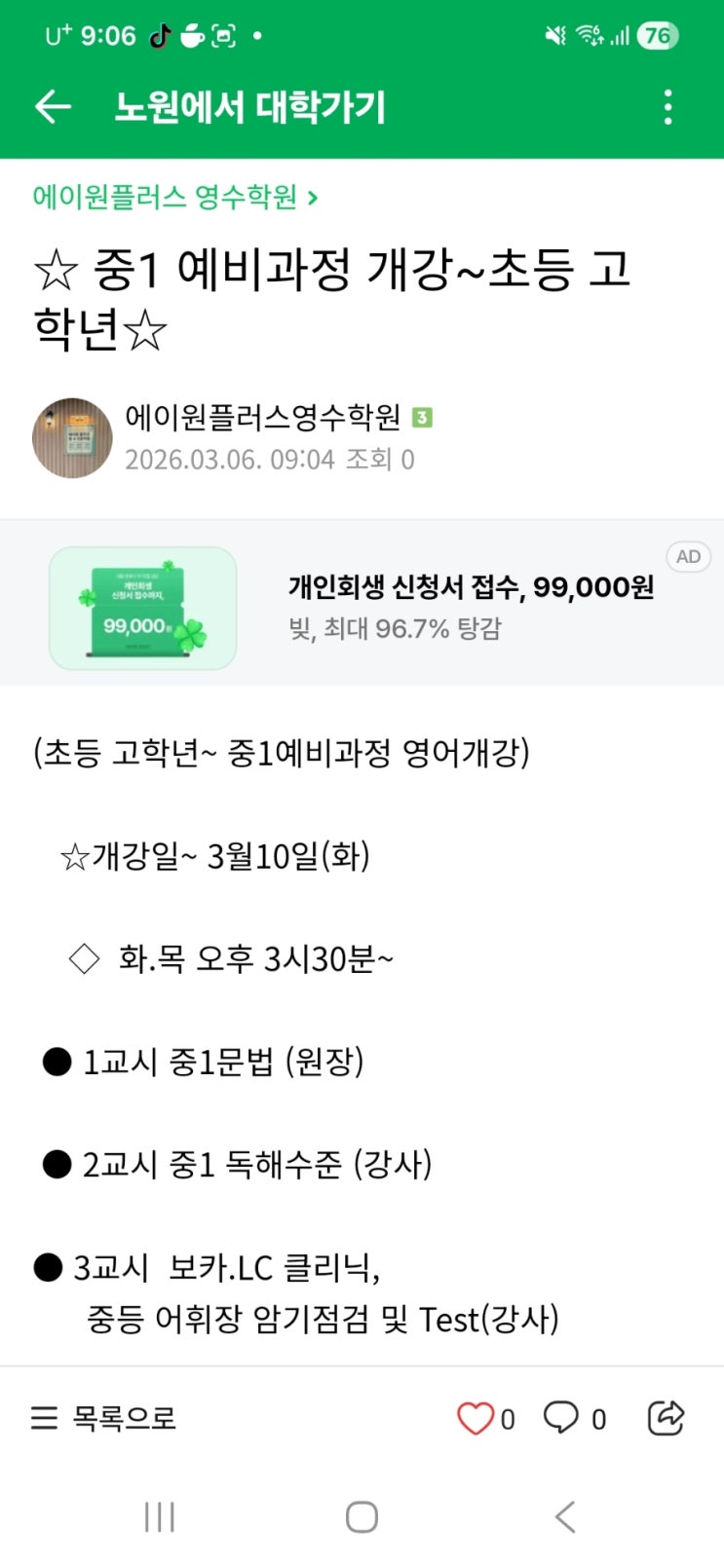
Task: Open author name 에이원플러스영수학원 profile
Action: (x=263, y=418)
